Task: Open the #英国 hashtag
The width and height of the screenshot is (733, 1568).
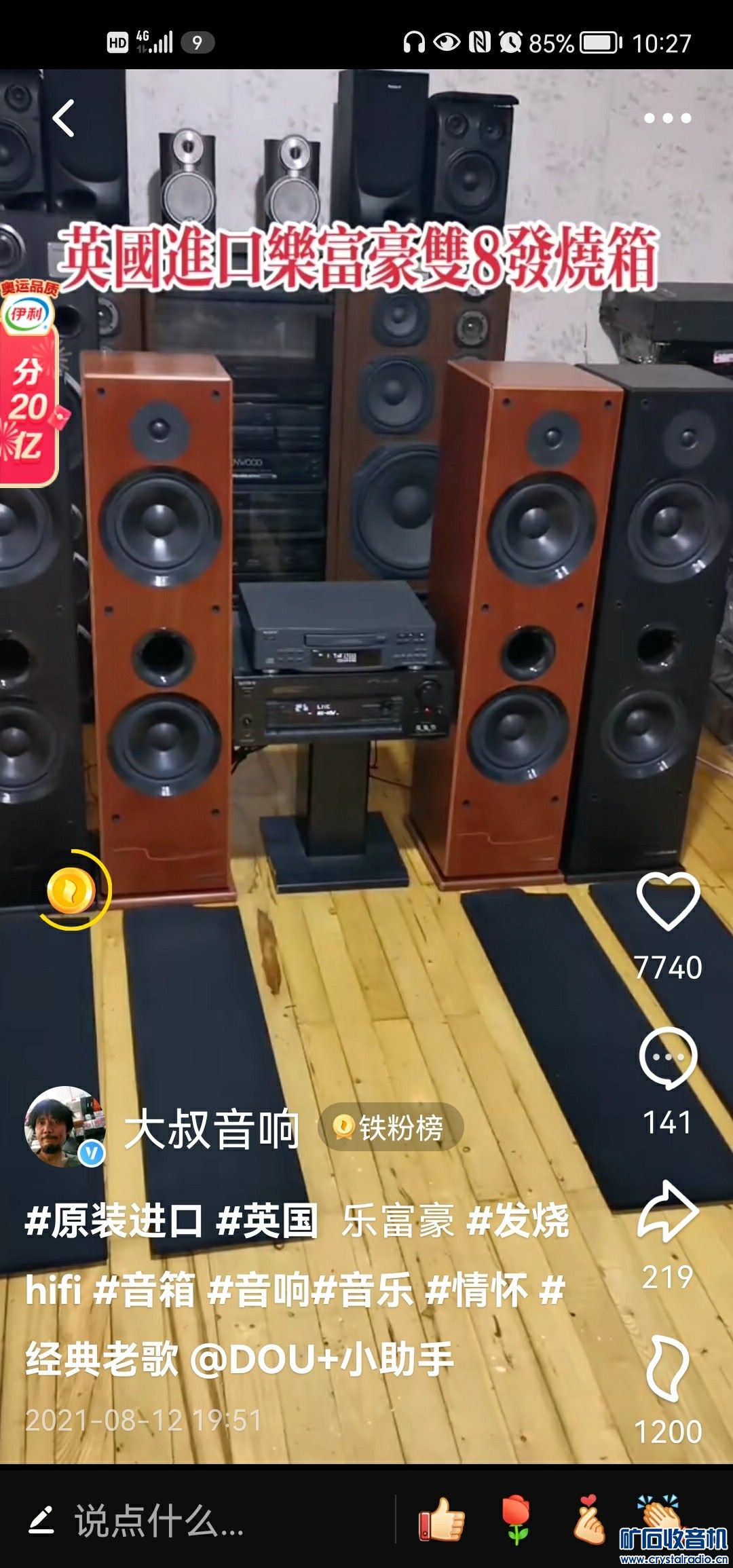Action: click(267, 1220)
